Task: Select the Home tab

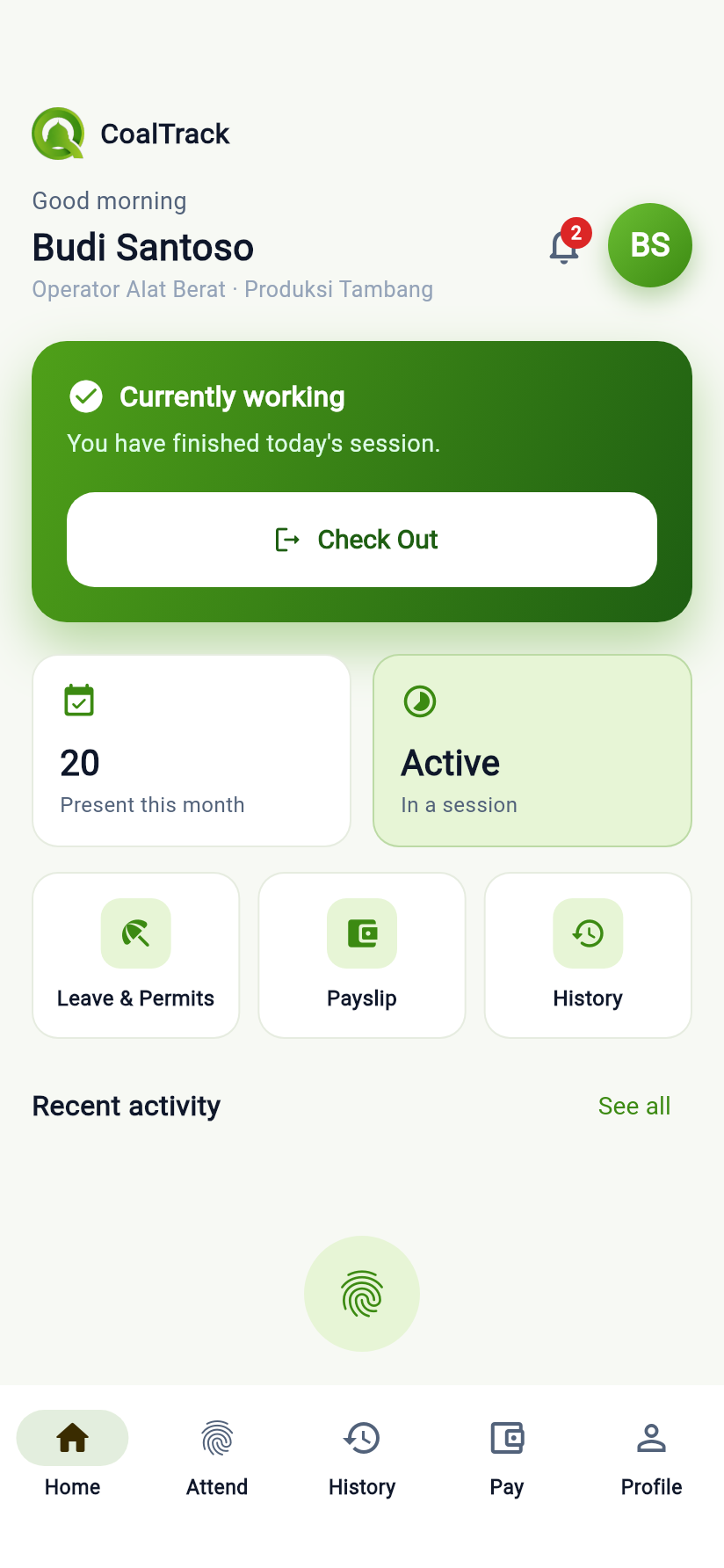Action: click(72, 1457)
